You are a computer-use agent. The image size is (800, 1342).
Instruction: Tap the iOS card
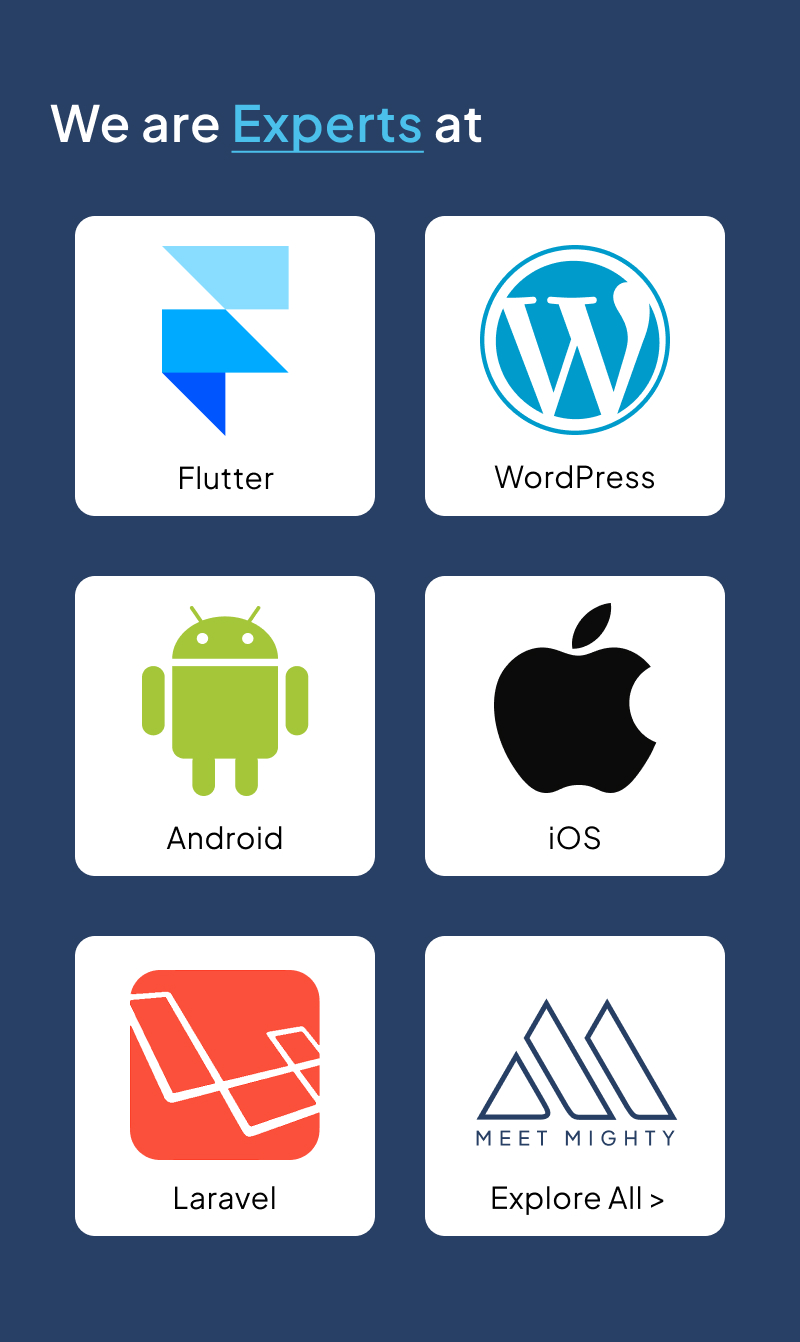pyautogui.click(x=575, y=726)
